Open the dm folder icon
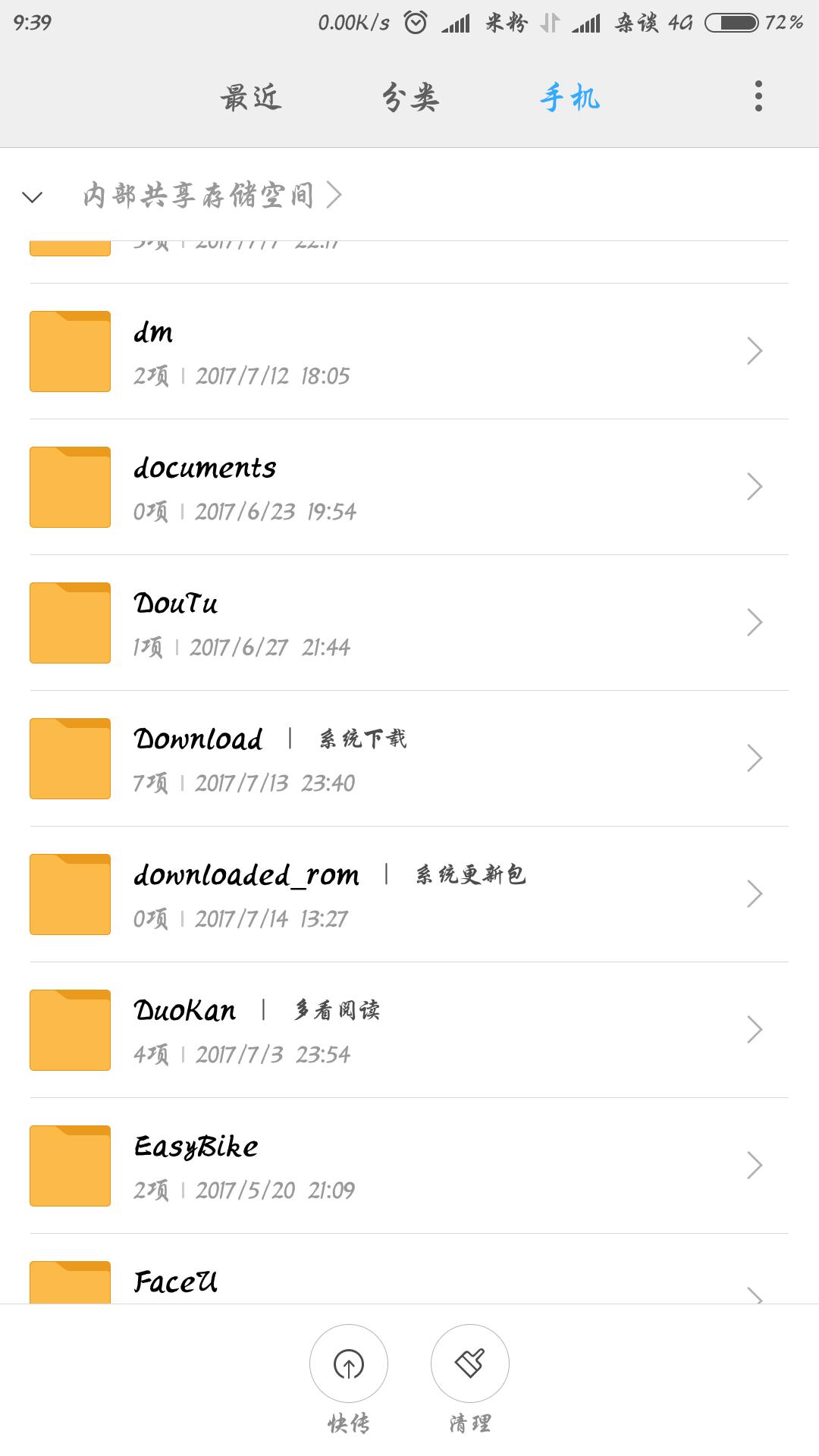Image resolution: width=819 pixels, height=1456 pixels. pyautogui.click(x=69, y=351)
